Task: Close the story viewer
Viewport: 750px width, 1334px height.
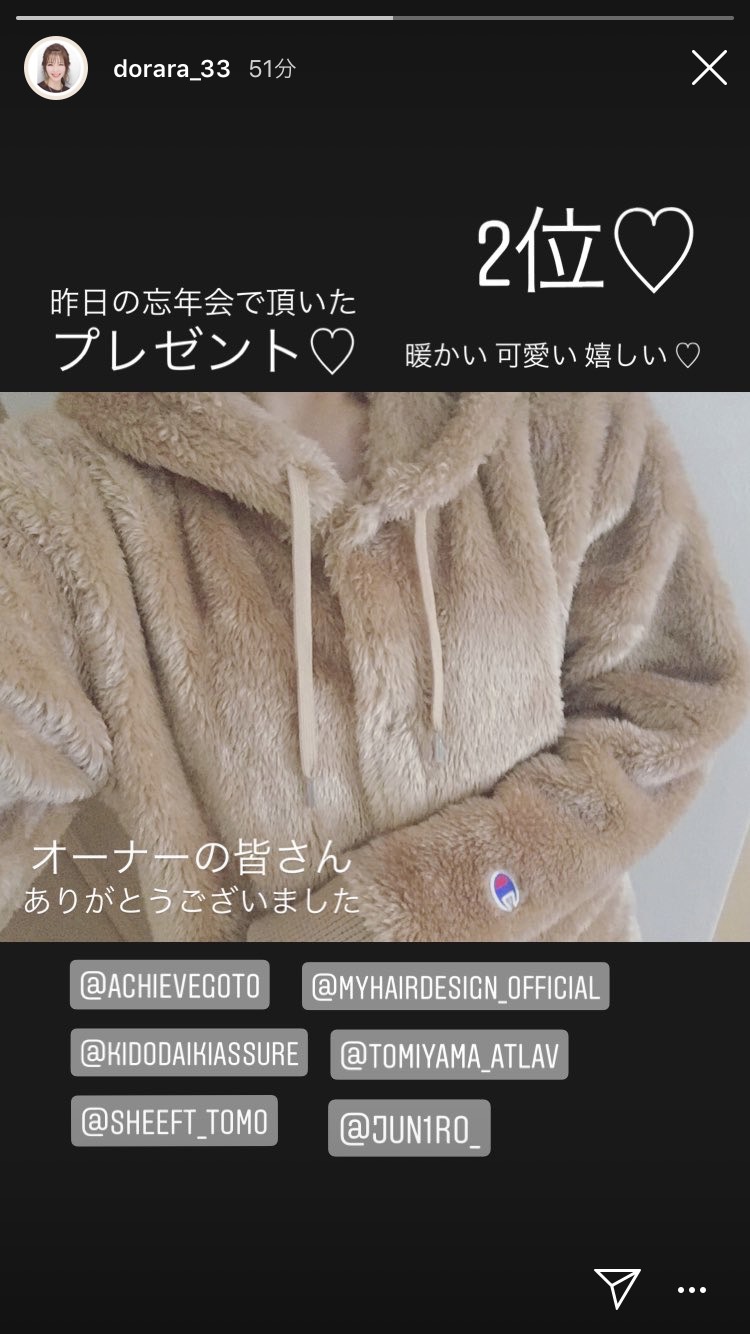Action: pyautogui.click(x=709, y=68)
